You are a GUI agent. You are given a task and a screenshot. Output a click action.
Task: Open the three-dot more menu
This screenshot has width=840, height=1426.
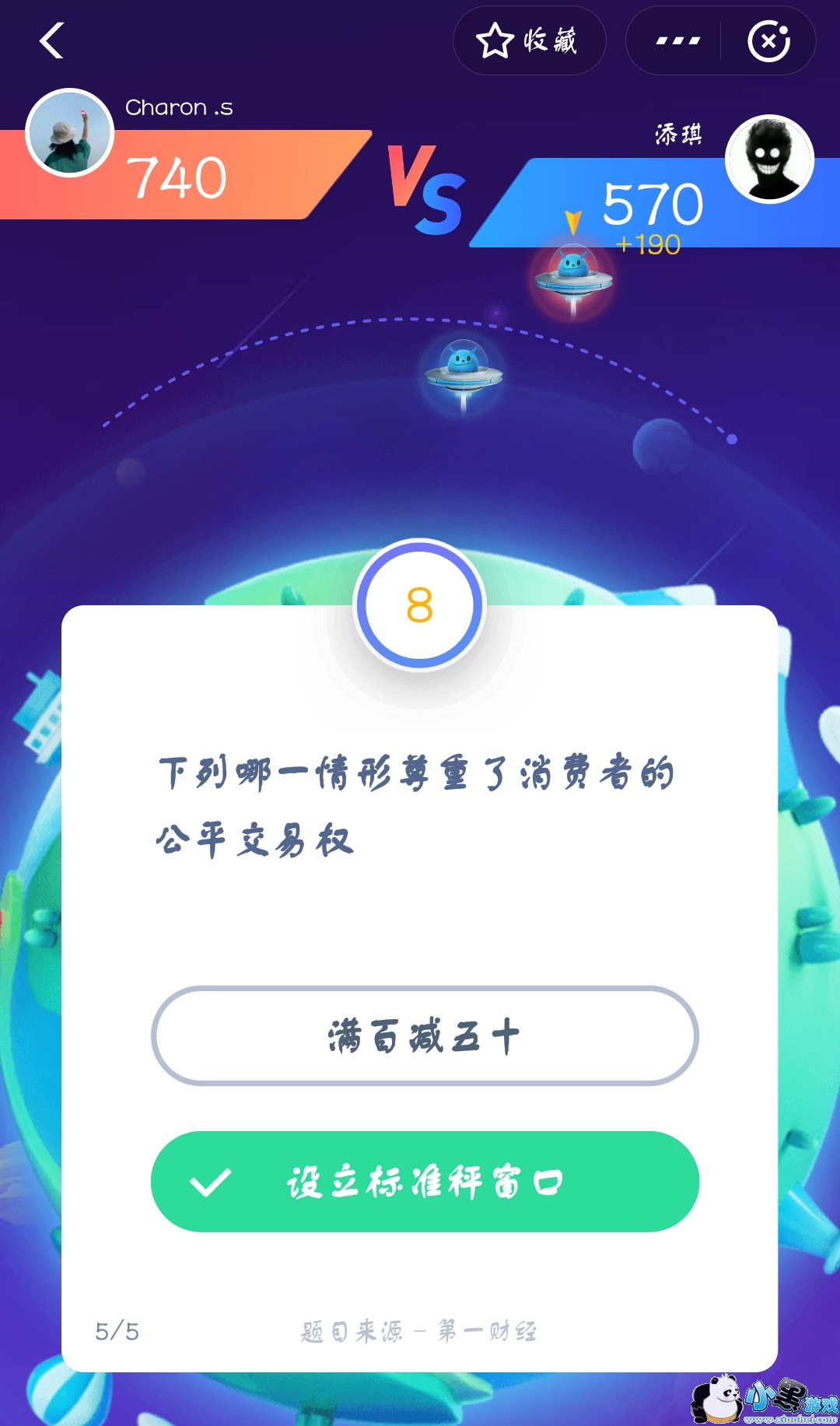click(x=677, y=40)
